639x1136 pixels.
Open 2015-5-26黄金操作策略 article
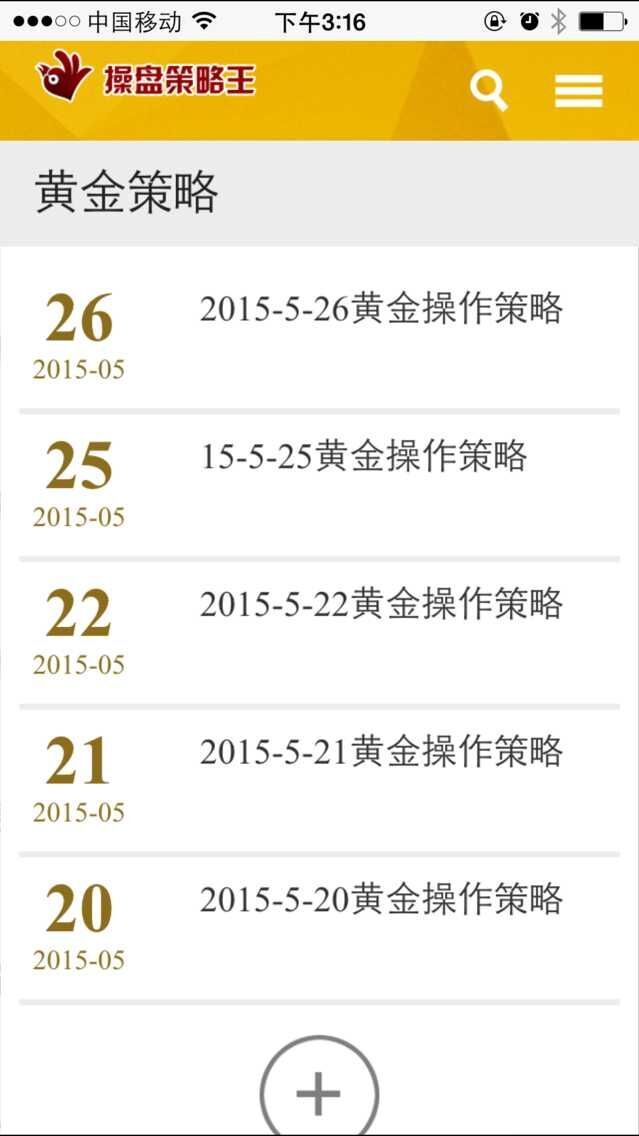click(x=381, y=310)
